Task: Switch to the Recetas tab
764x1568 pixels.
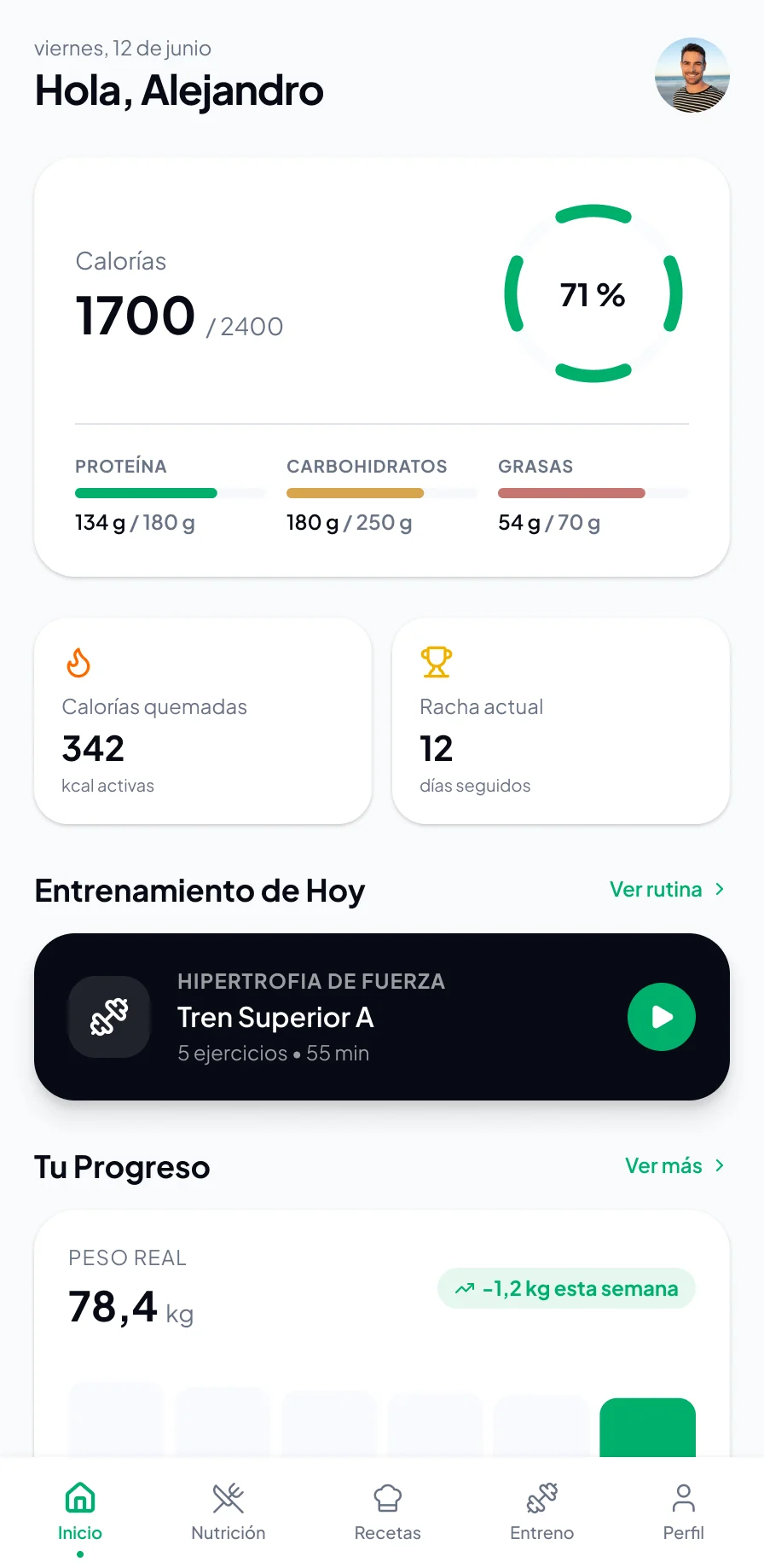Action: (x=388, y=1512)
